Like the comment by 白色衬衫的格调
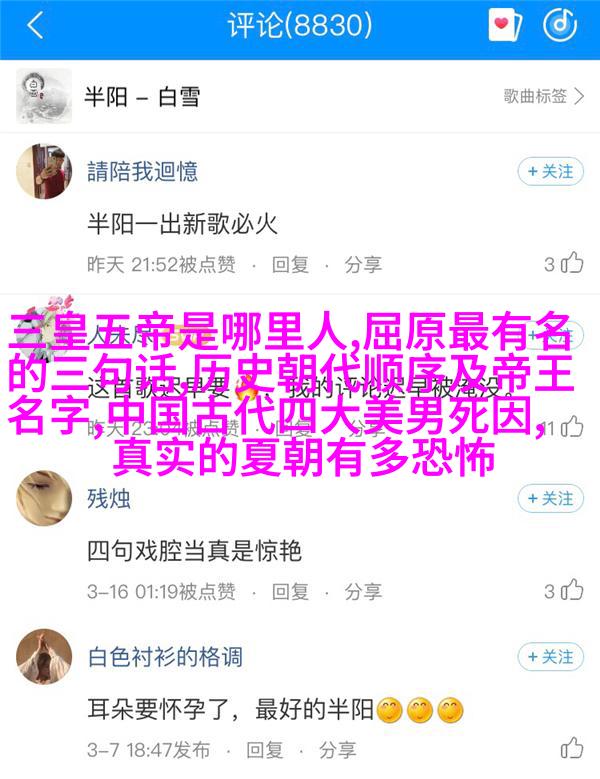This screenshot has height=779, width=600. [x=572, y=749]
